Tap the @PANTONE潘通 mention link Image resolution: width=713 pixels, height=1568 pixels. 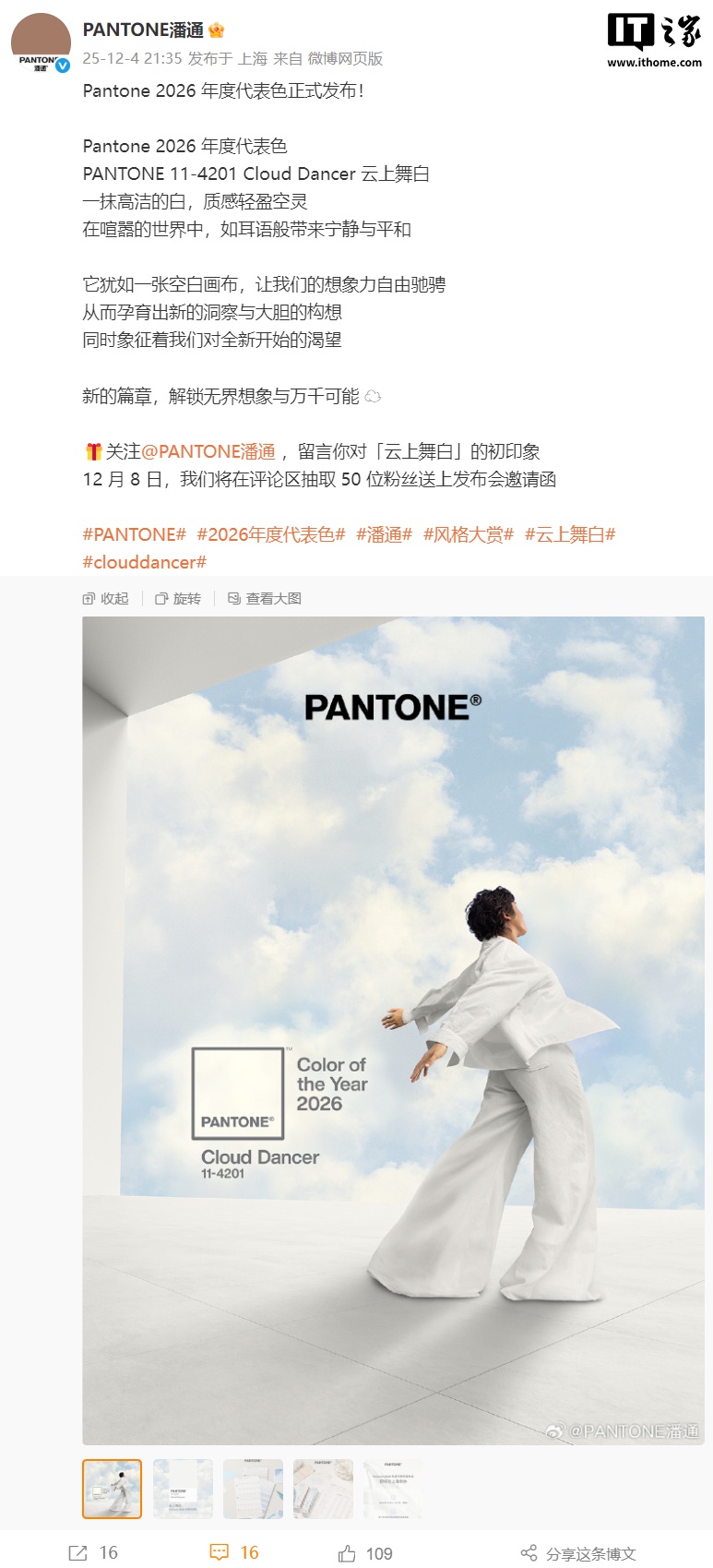[208, 451]
